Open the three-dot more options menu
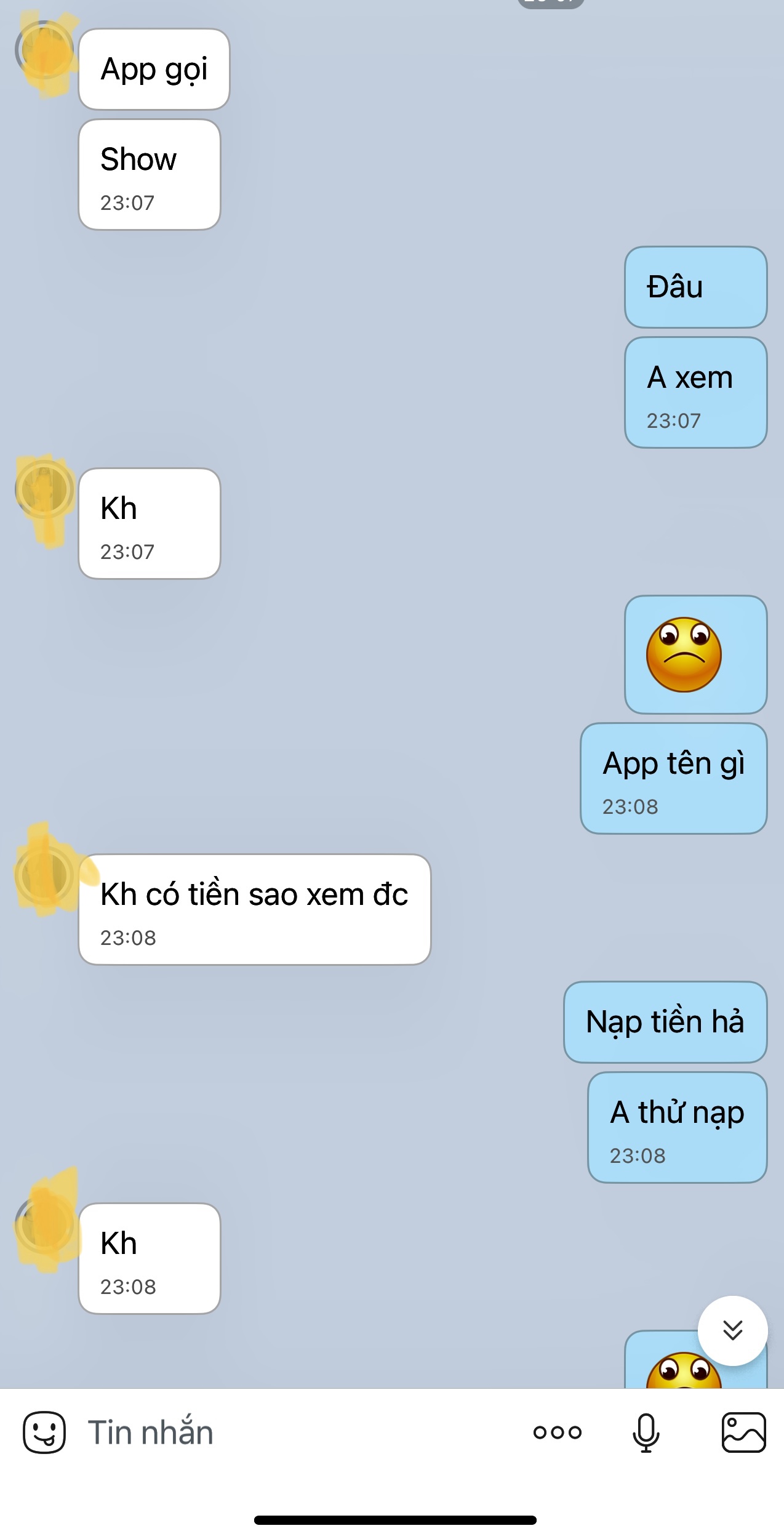This screenshot has height=1539, width=784. 557,1433
